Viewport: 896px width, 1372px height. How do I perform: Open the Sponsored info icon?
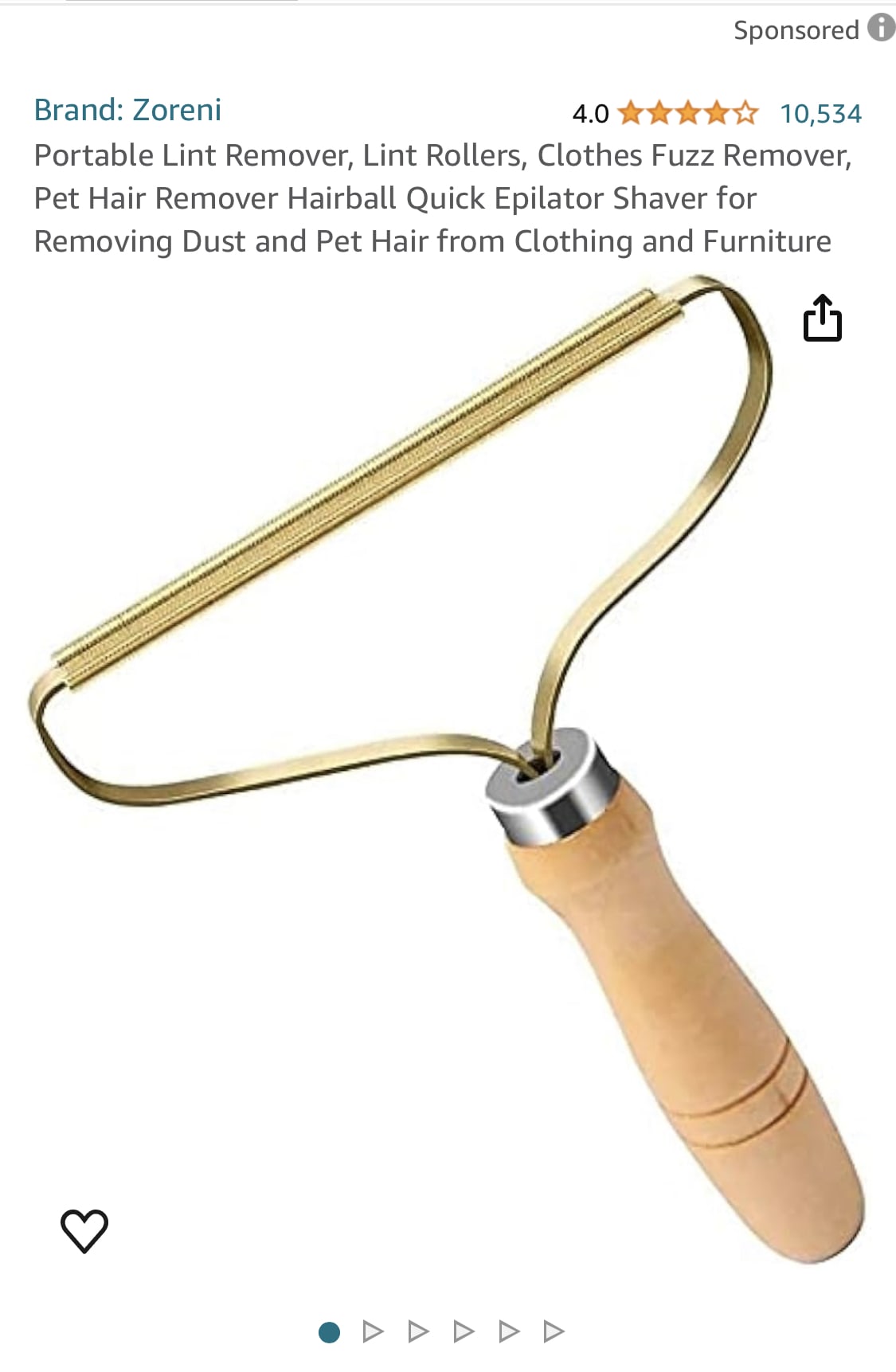tap(880, 28)
